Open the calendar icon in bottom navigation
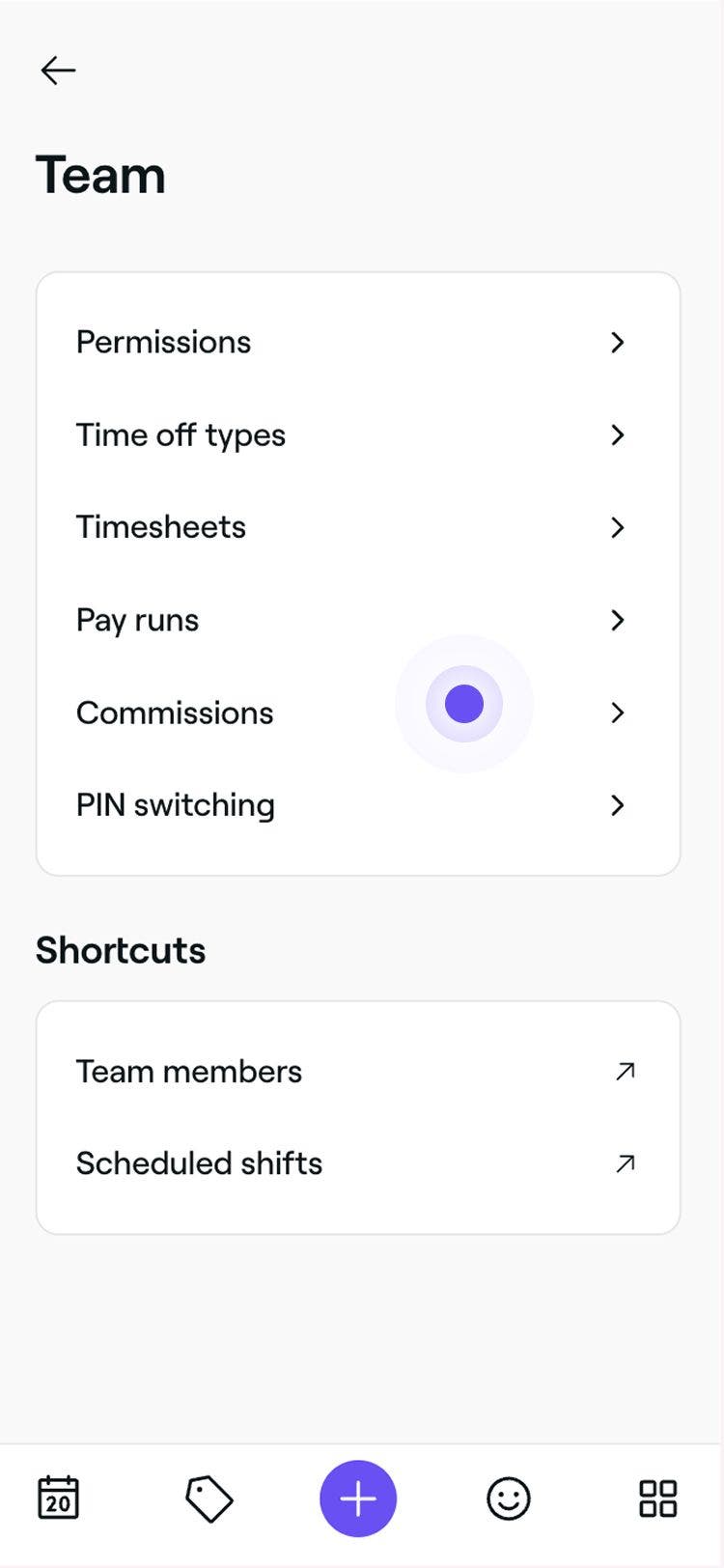Screen dimensions: 724x1568 pyautogui.click(x=58, y=1498)
